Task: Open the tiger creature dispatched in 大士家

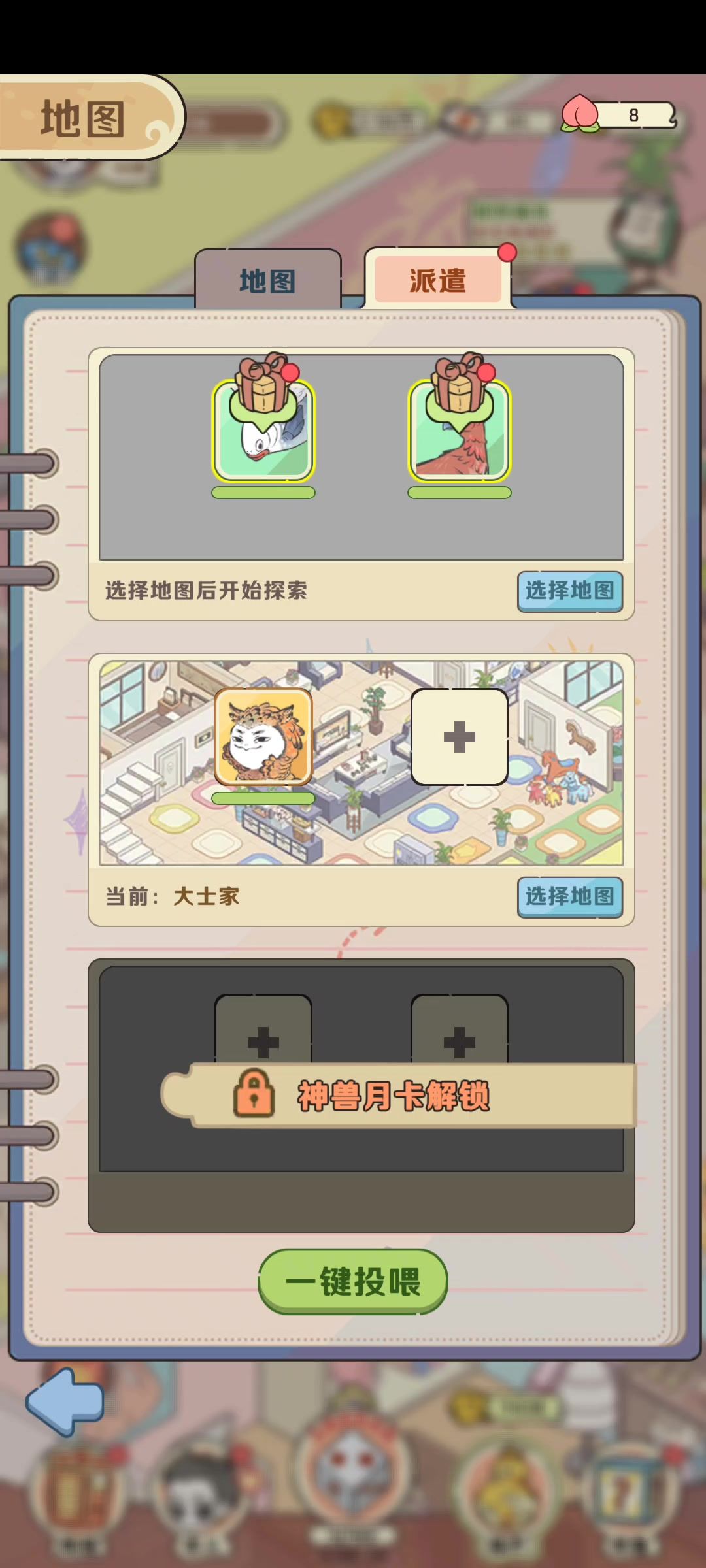Action: click(263, 736)
